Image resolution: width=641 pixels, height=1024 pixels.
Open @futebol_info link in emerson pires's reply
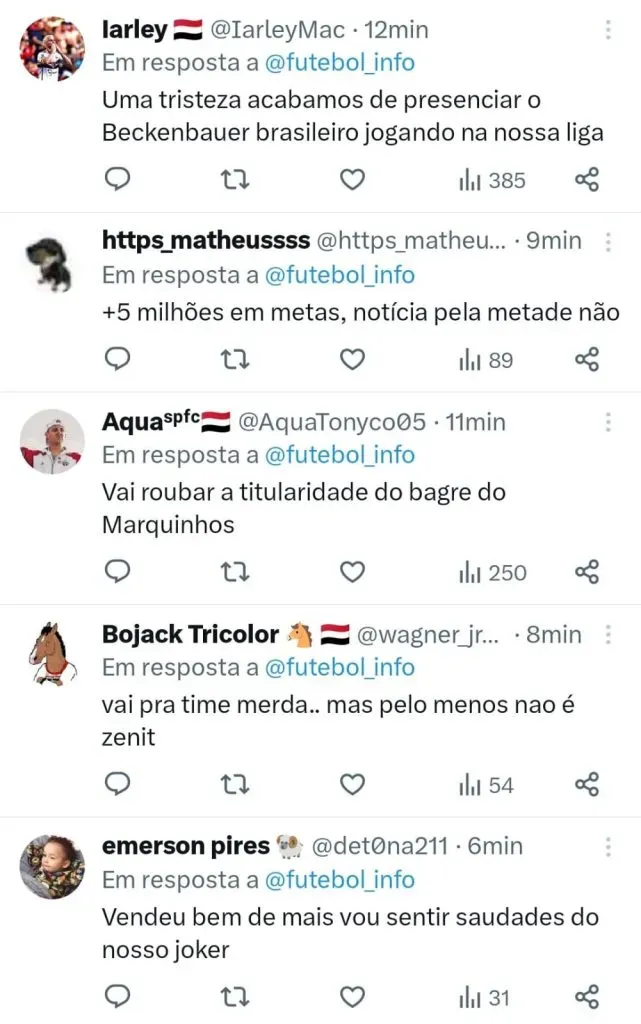pos(338,880)
